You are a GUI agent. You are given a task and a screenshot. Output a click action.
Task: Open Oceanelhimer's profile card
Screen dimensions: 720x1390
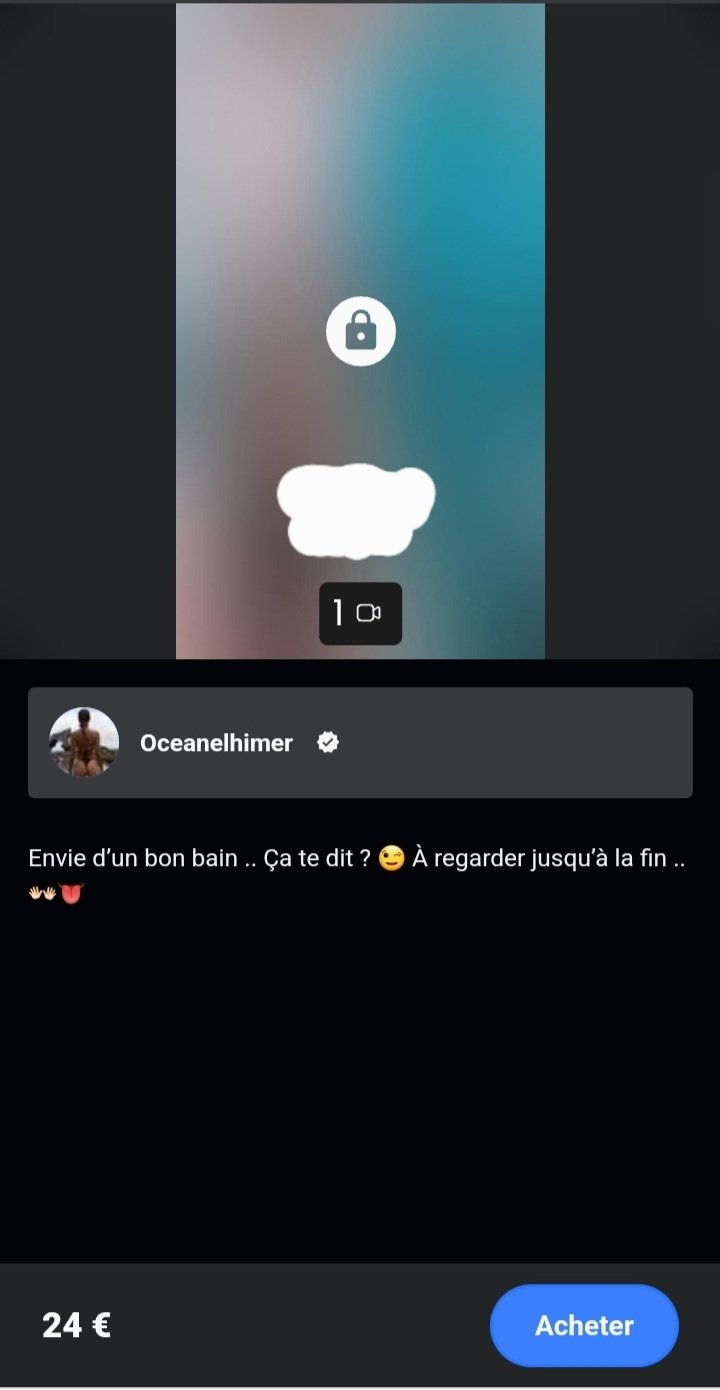360,742
